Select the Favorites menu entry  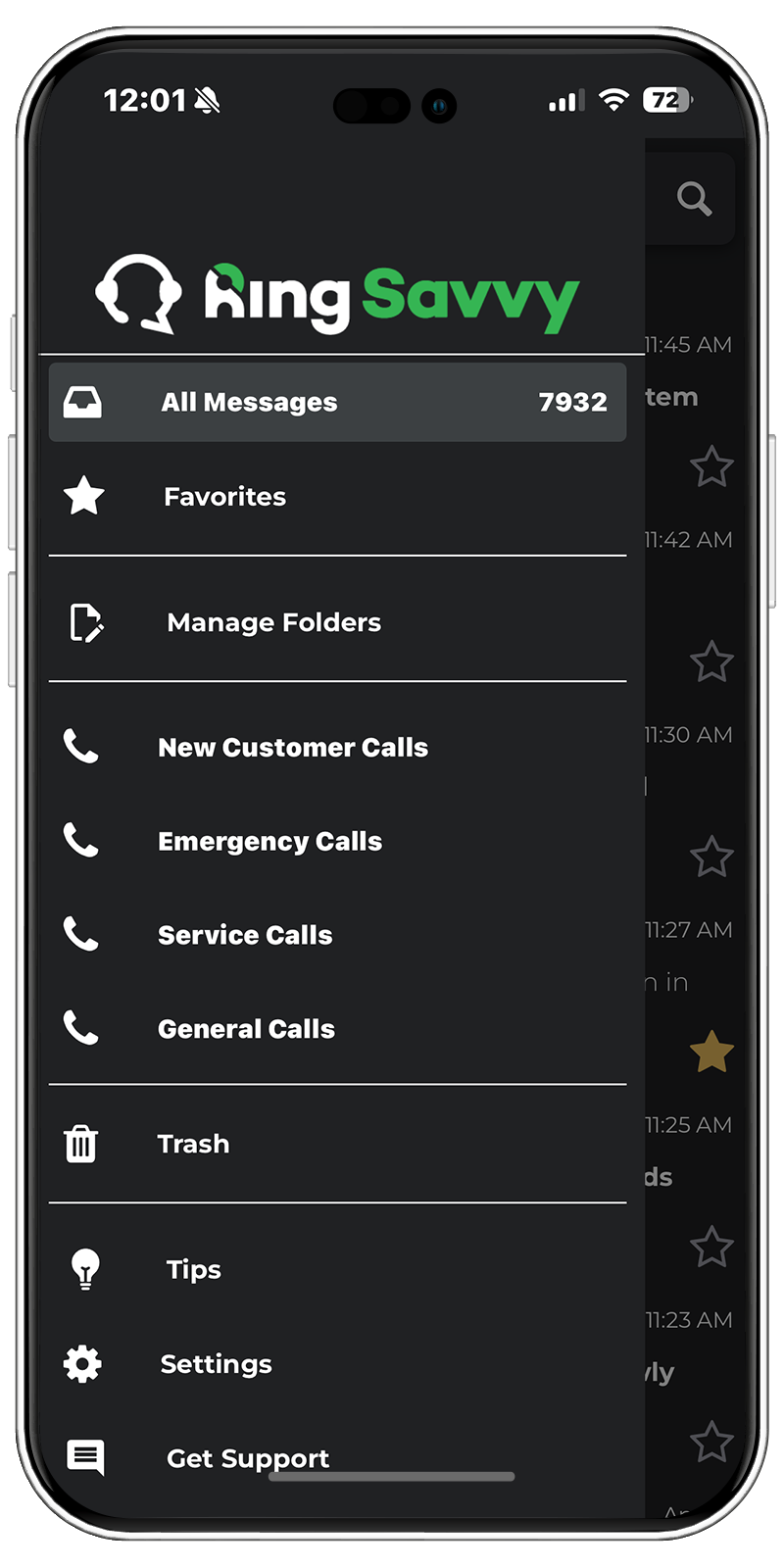[x=224, y=497]
